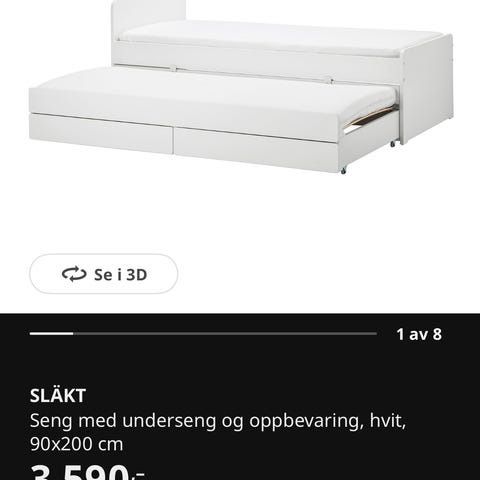
Task: Open the Se i 3D view
Action: point(104,274)
